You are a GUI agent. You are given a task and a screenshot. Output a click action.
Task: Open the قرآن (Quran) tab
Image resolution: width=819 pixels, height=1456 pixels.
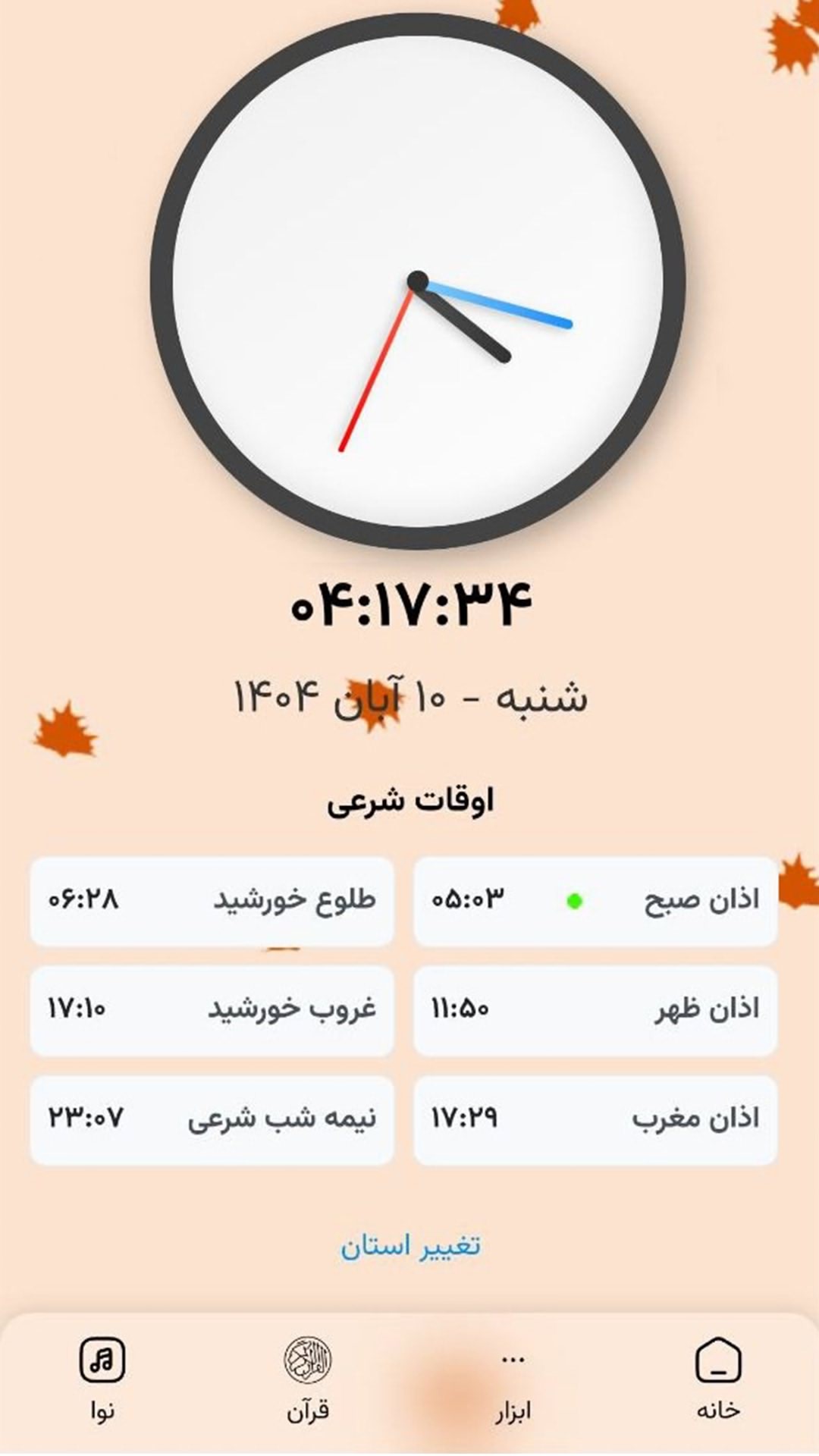click(x=307, y=1378)
